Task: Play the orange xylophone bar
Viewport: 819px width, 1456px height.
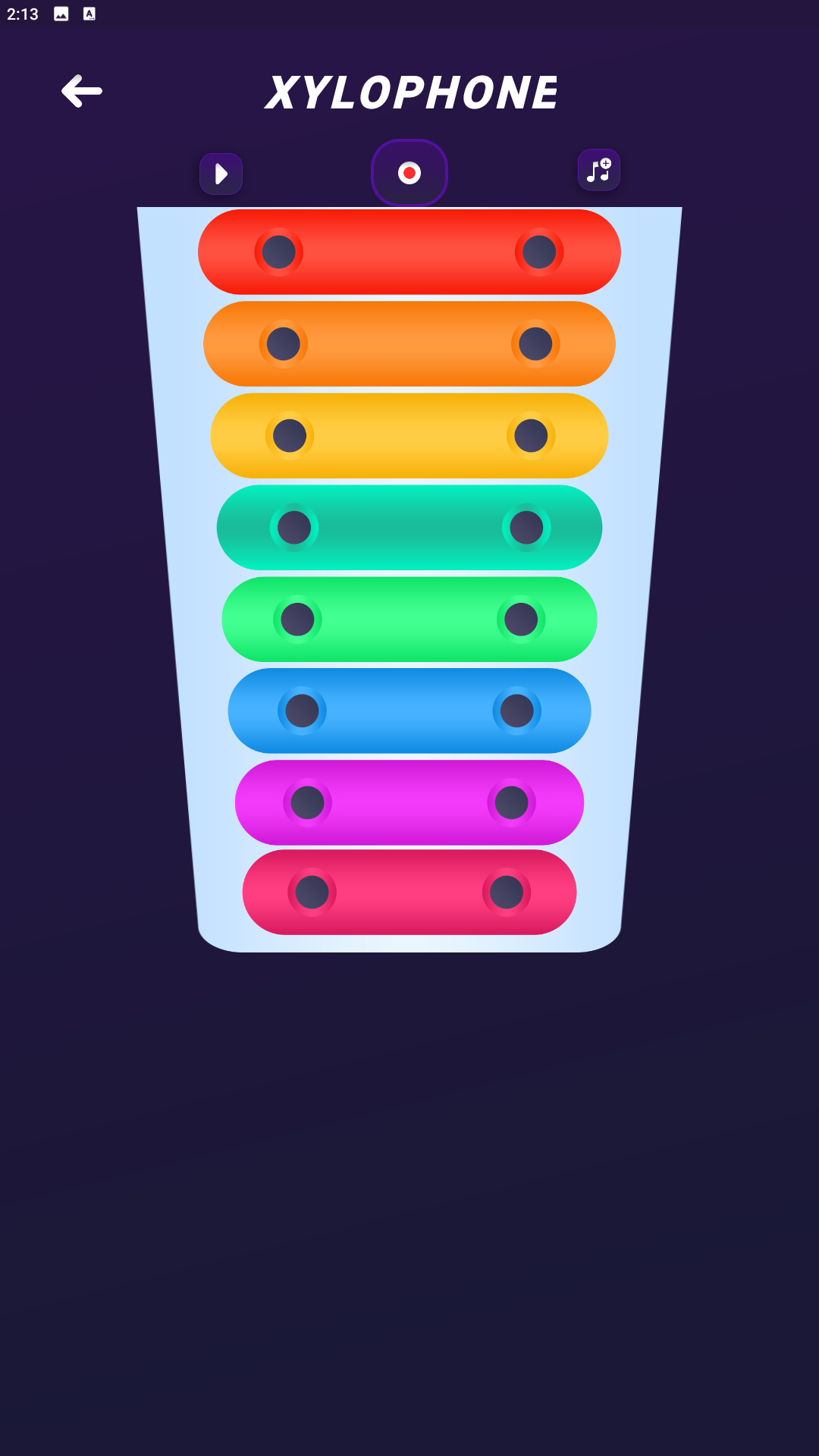Action: point(409,344)
